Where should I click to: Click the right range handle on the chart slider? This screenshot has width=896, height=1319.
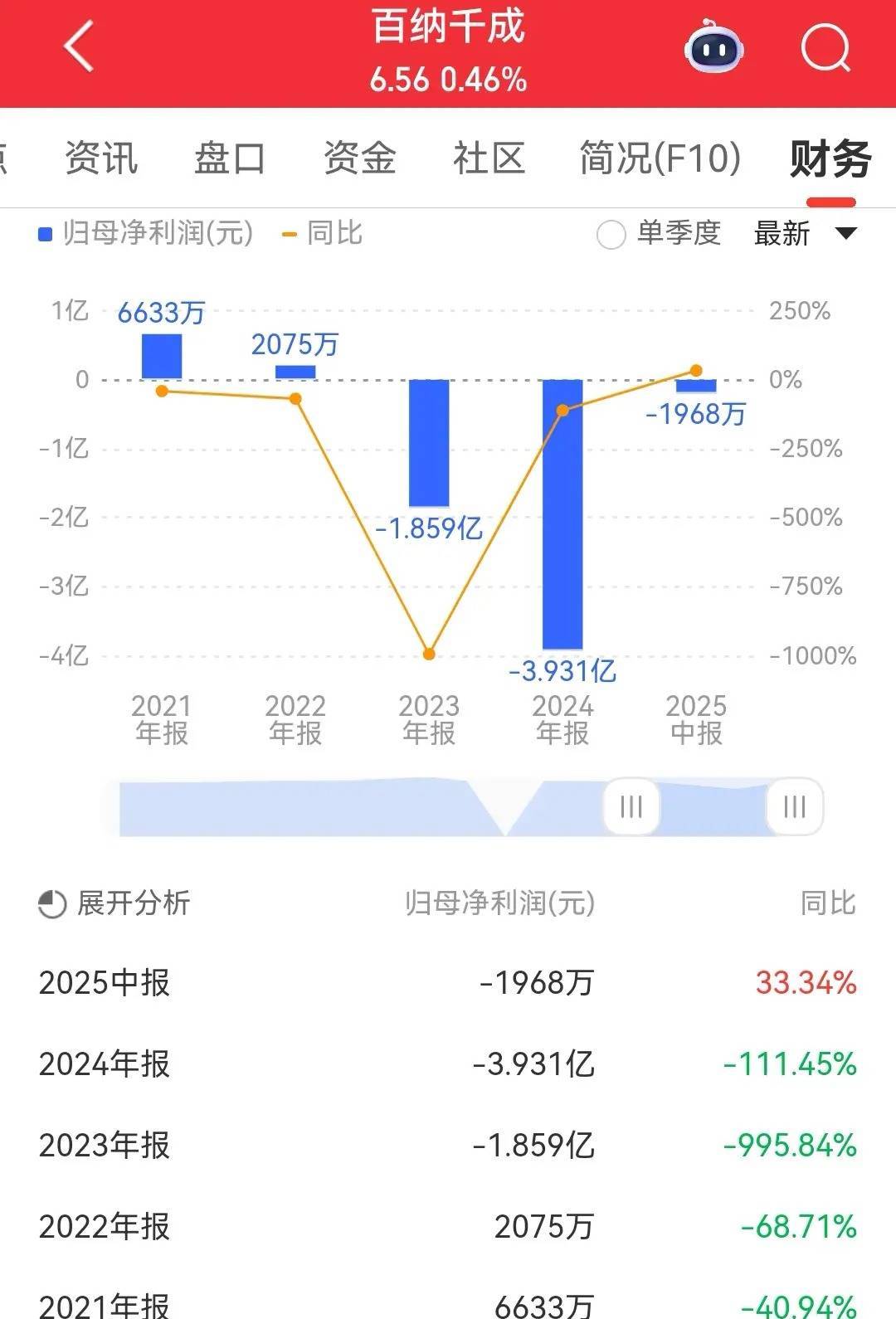tap(794, 806)
